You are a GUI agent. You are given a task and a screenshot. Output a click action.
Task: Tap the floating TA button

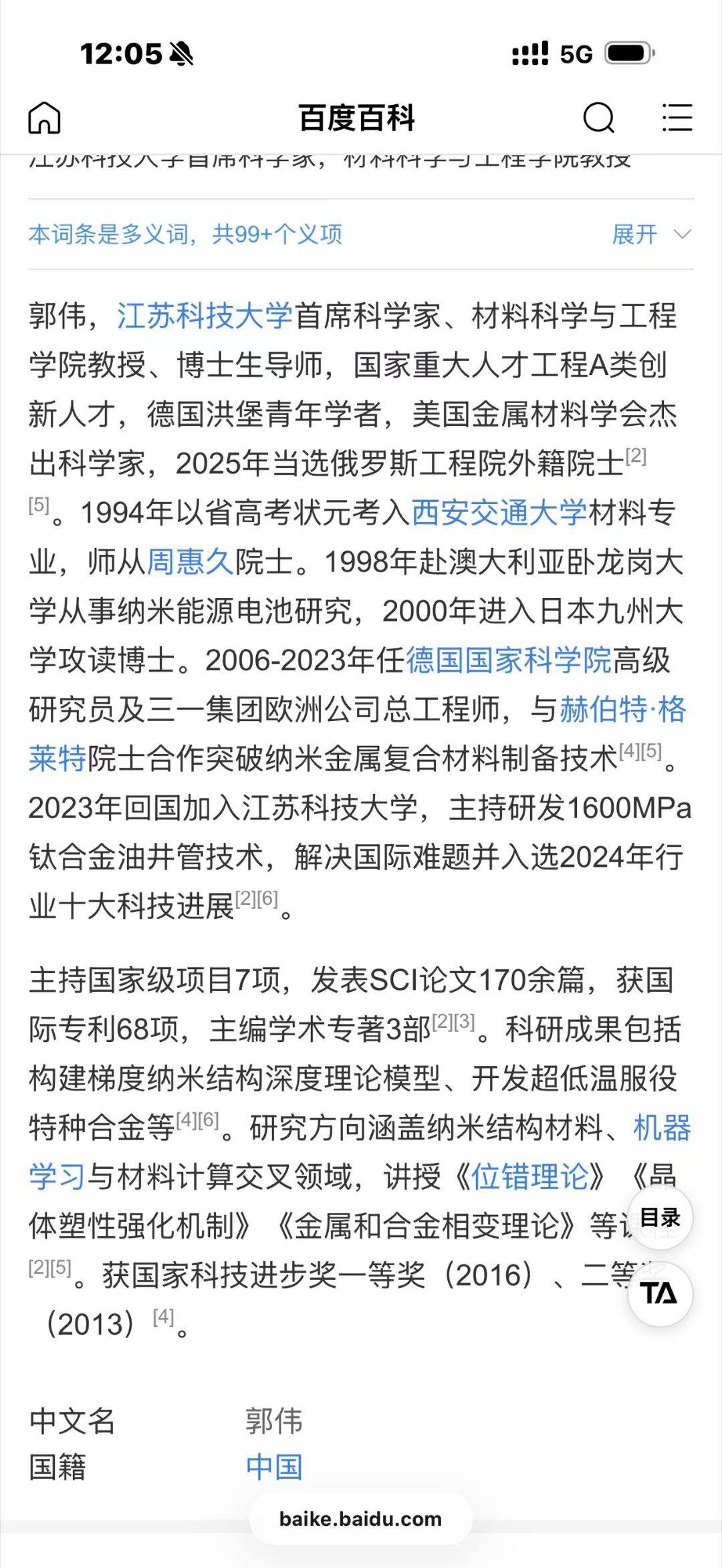tap(660, 1294)
